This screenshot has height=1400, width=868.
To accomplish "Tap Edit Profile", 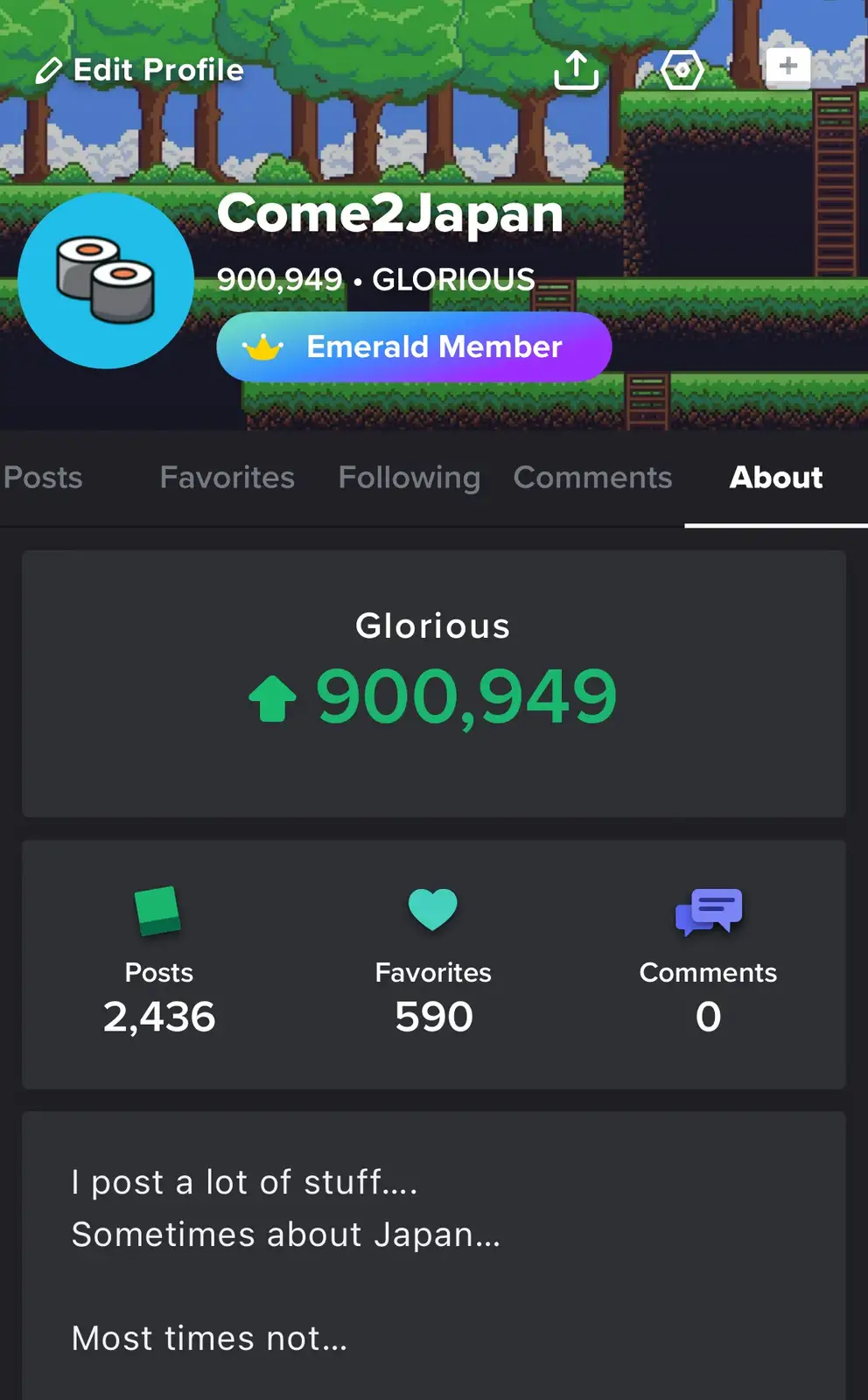I will click(139, 70).
